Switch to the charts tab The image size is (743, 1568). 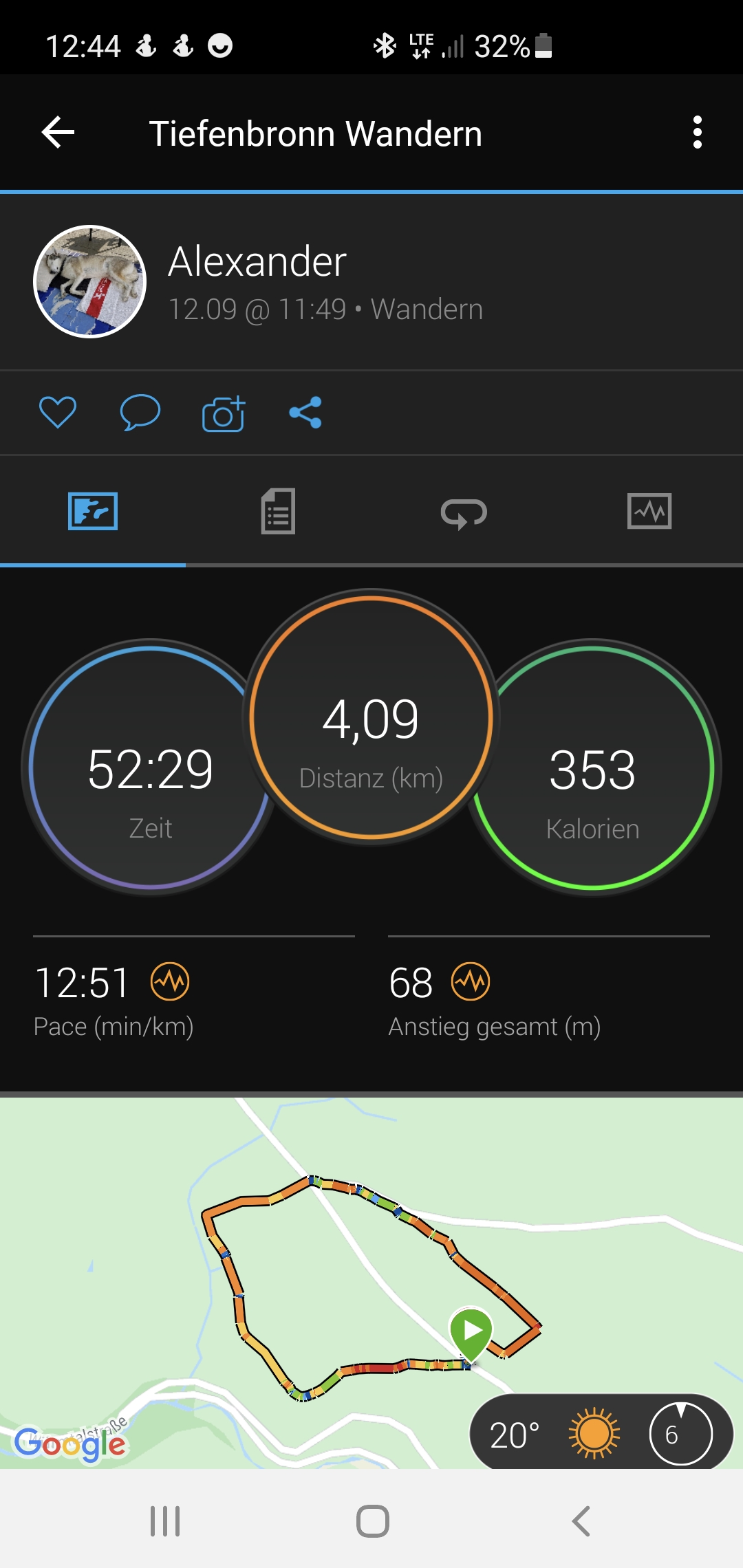click(x=649, y=512)
